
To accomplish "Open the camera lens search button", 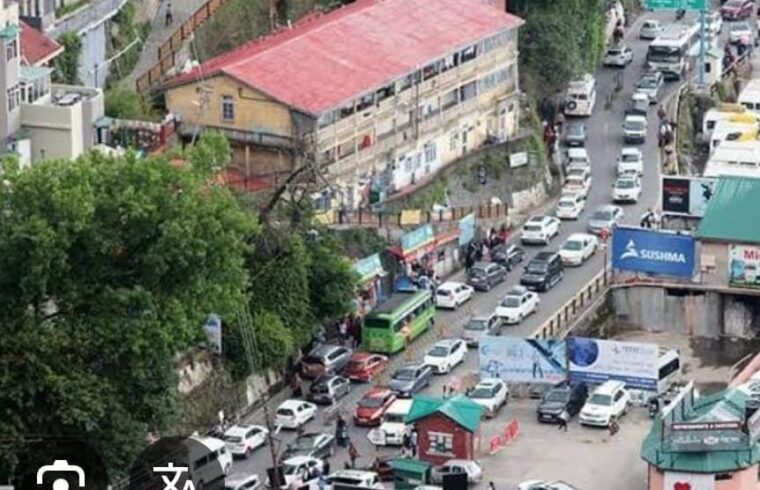I will point(61,475).
